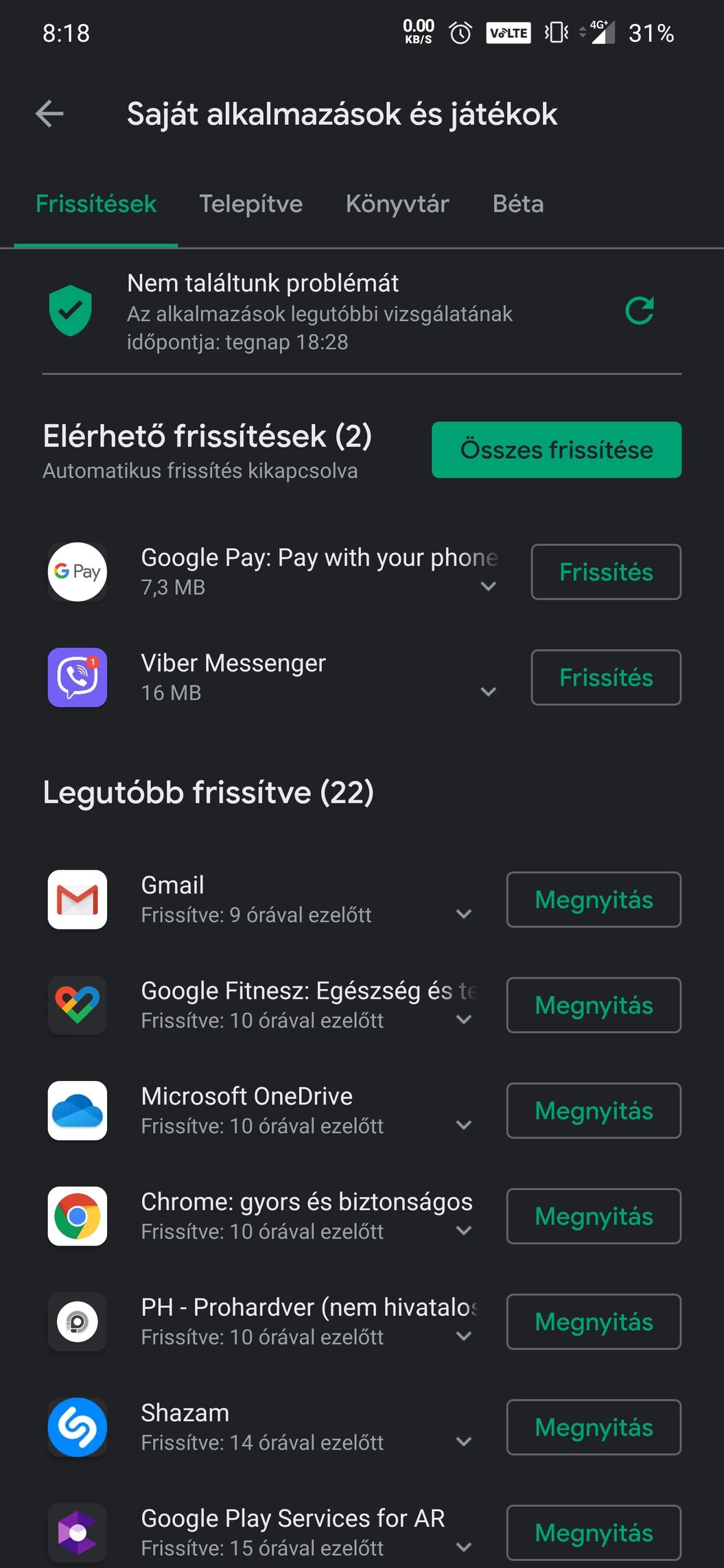Screen dimensions: 724x1568
Task: Open Google Fitnesz with Megnyitás button
Action: coord(593,1006)
